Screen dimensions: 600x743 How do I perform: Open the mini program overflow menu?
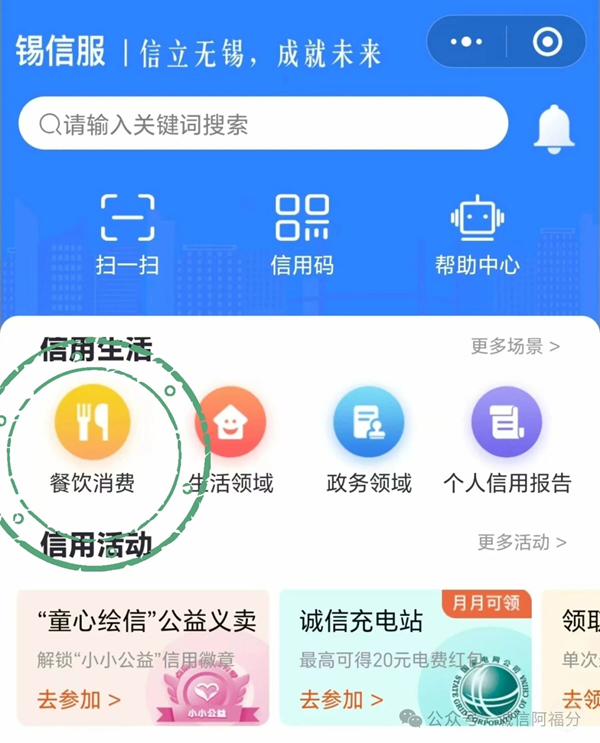[x=466, y=42]
